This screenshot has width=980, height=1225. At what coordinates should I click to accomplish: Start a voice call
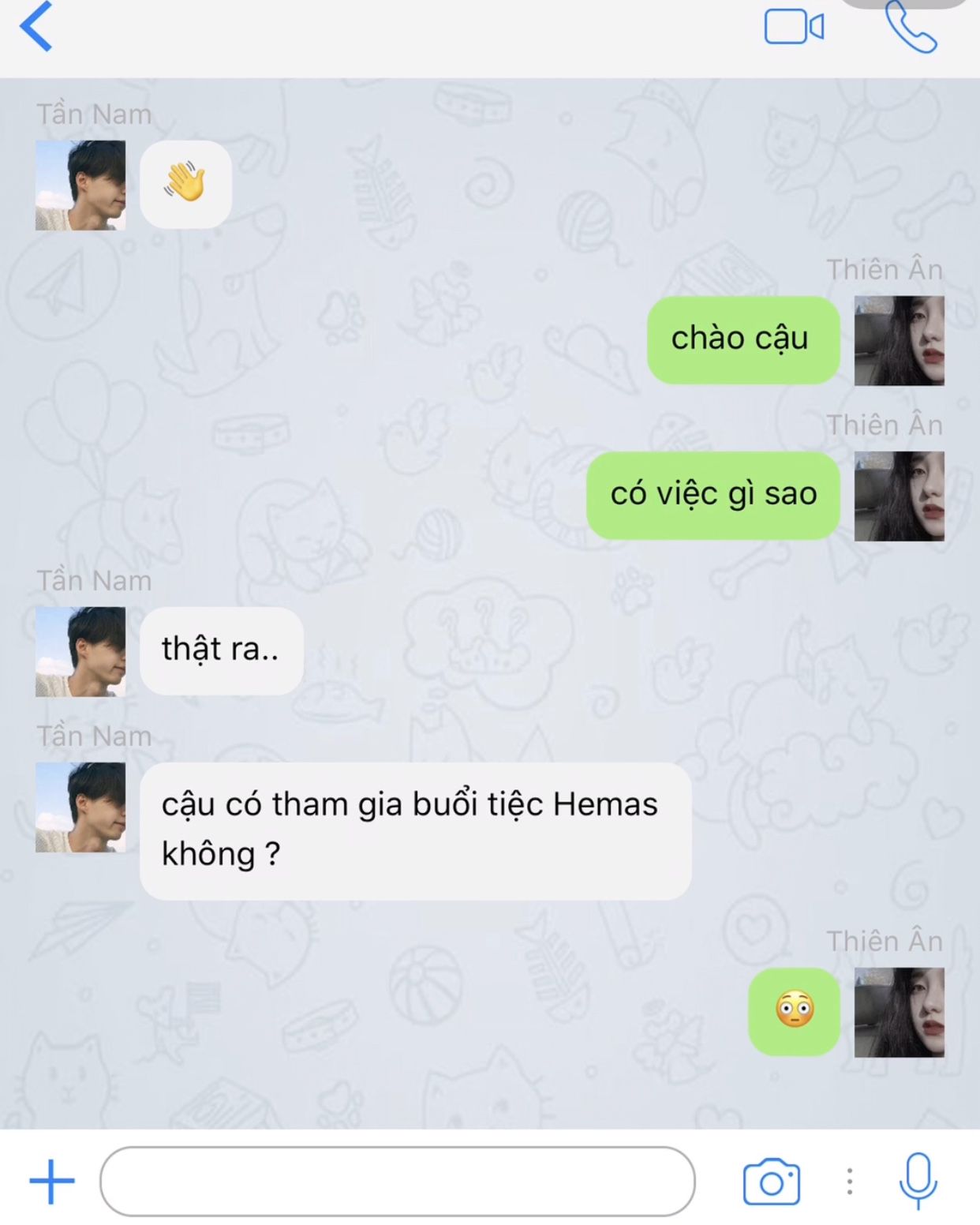pos(911,28)
